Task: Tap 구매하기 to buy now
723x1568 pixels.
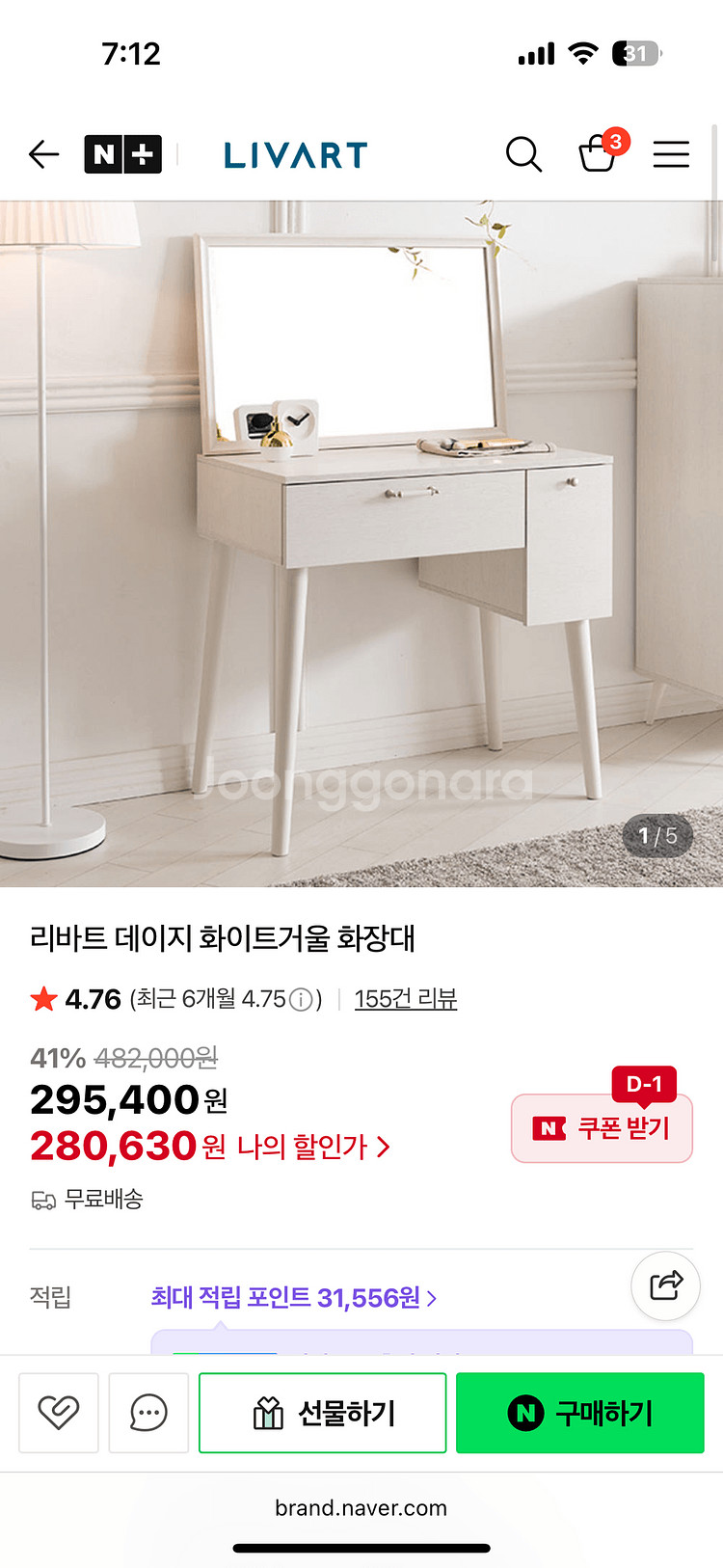Action: [x=580, y=1413]
